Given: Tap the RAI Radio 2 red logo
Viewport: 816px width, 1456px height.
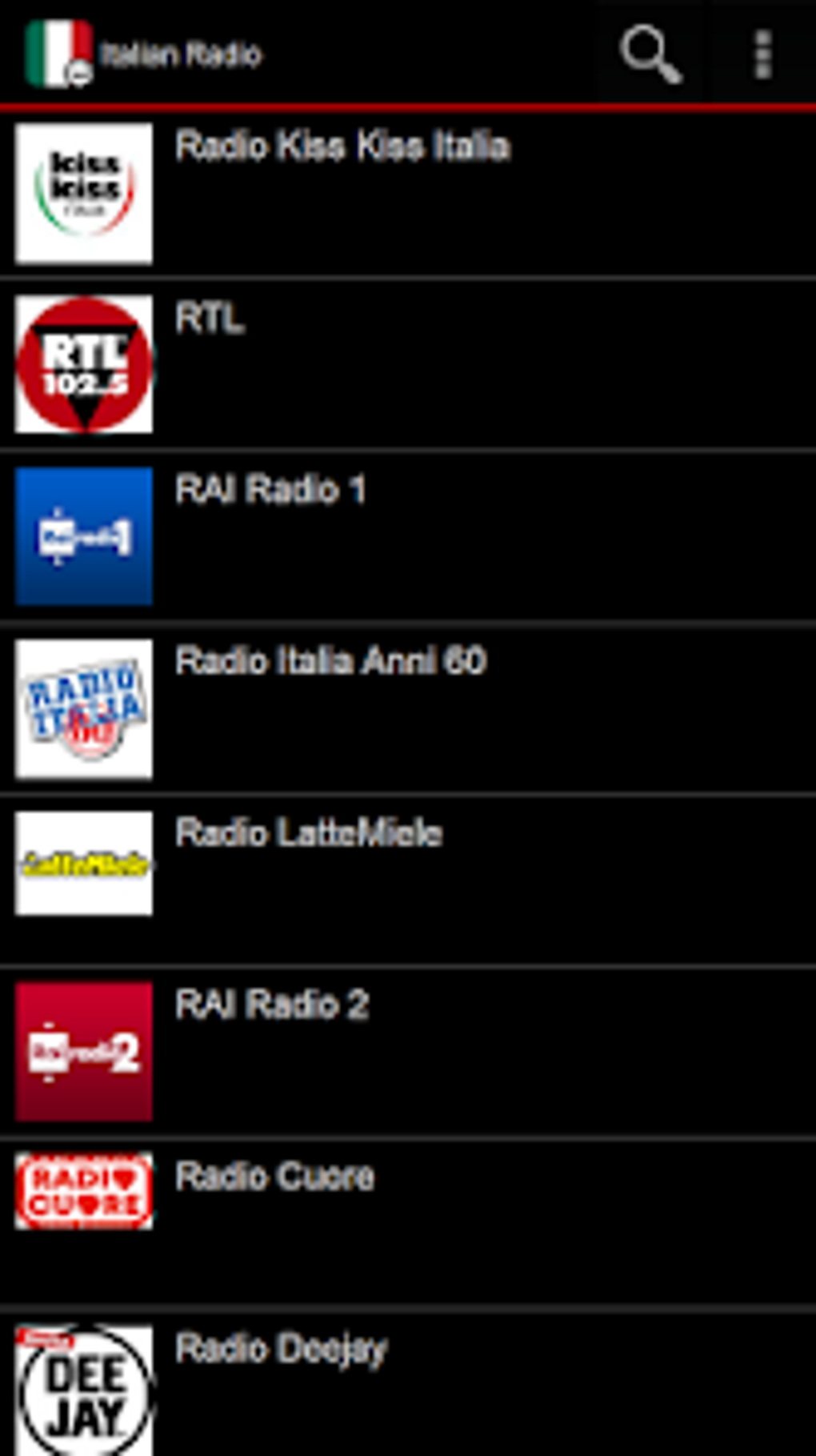Looking at the screenshot, I should tap(83, 1050).
